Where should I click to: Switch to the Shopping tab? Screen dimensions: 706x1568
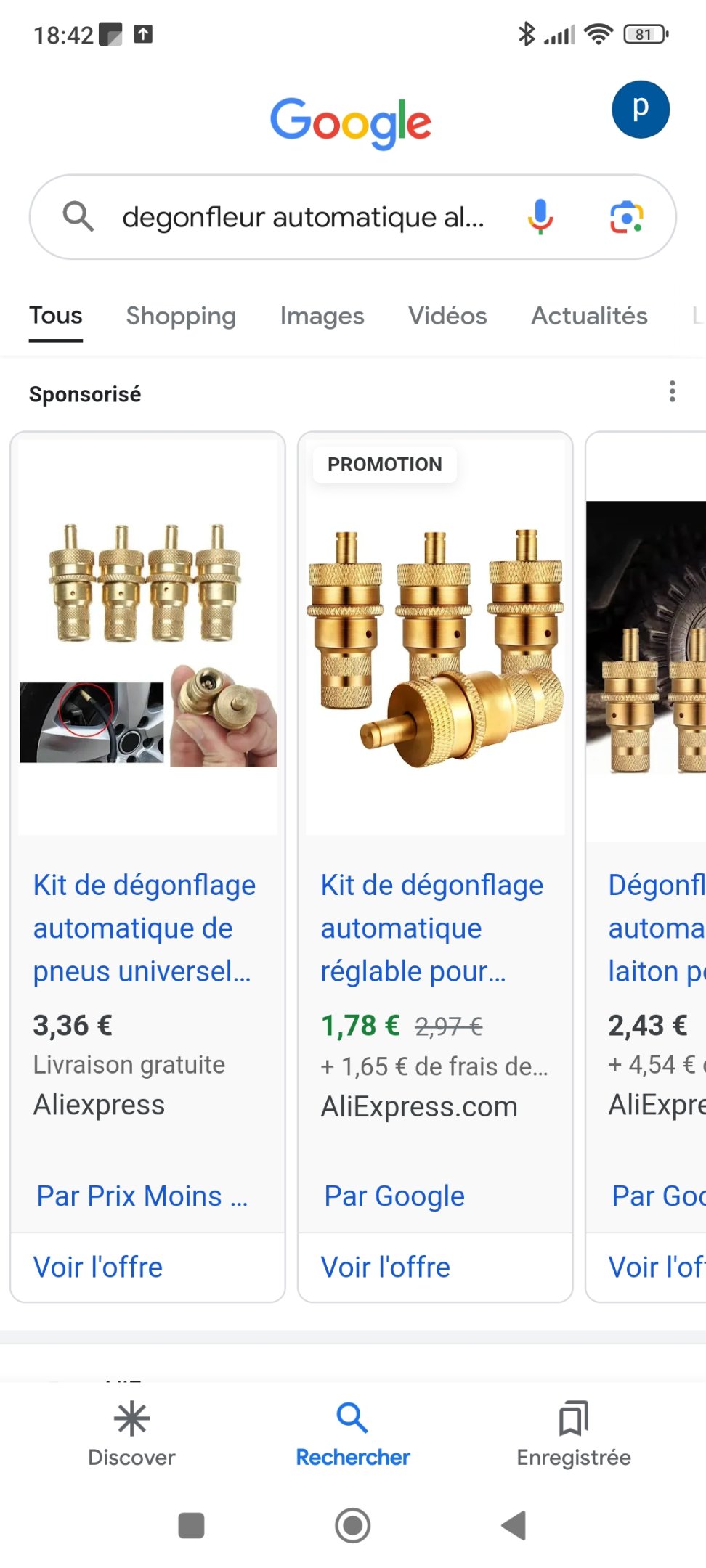point(181,316)
